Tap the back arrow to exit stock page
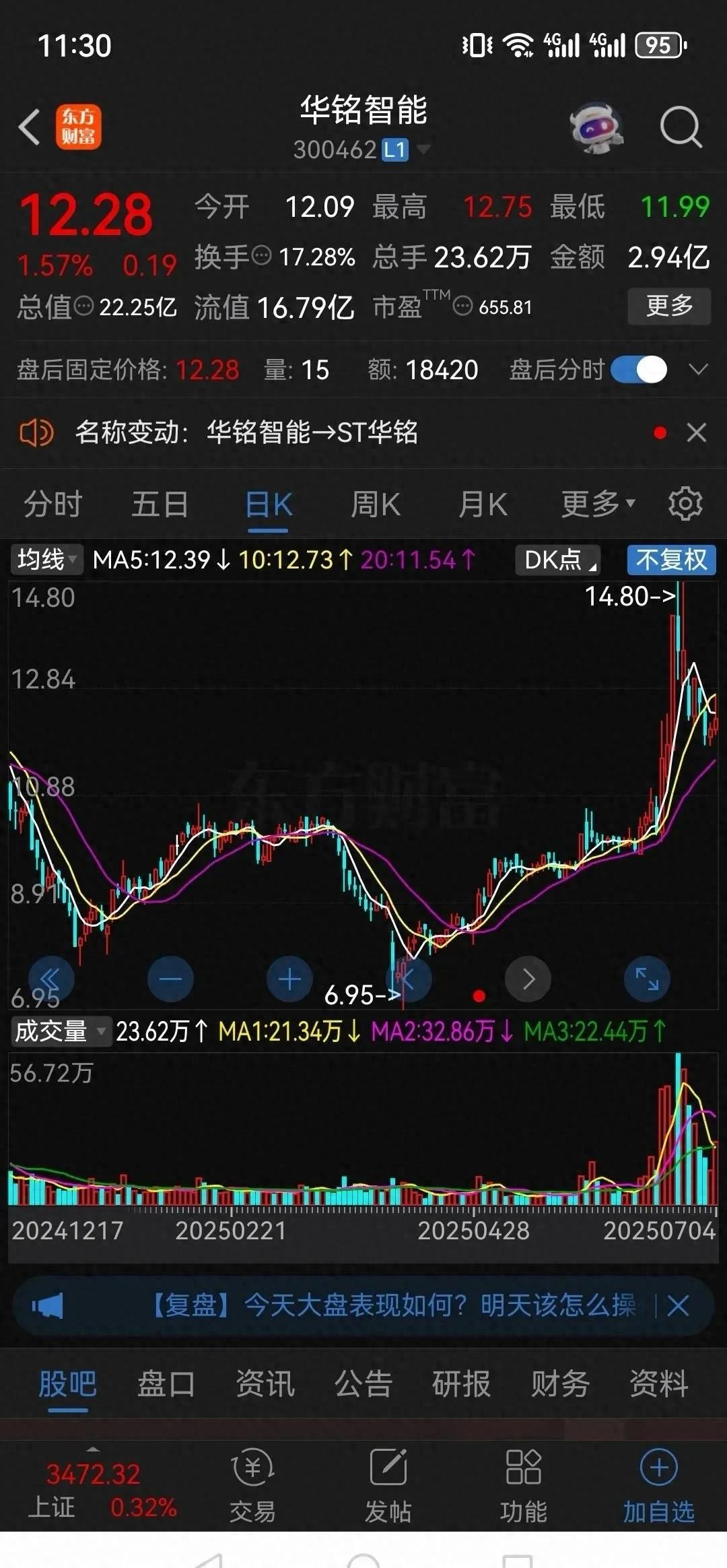This screenshot has width=727, height=1568. [28, 126]
